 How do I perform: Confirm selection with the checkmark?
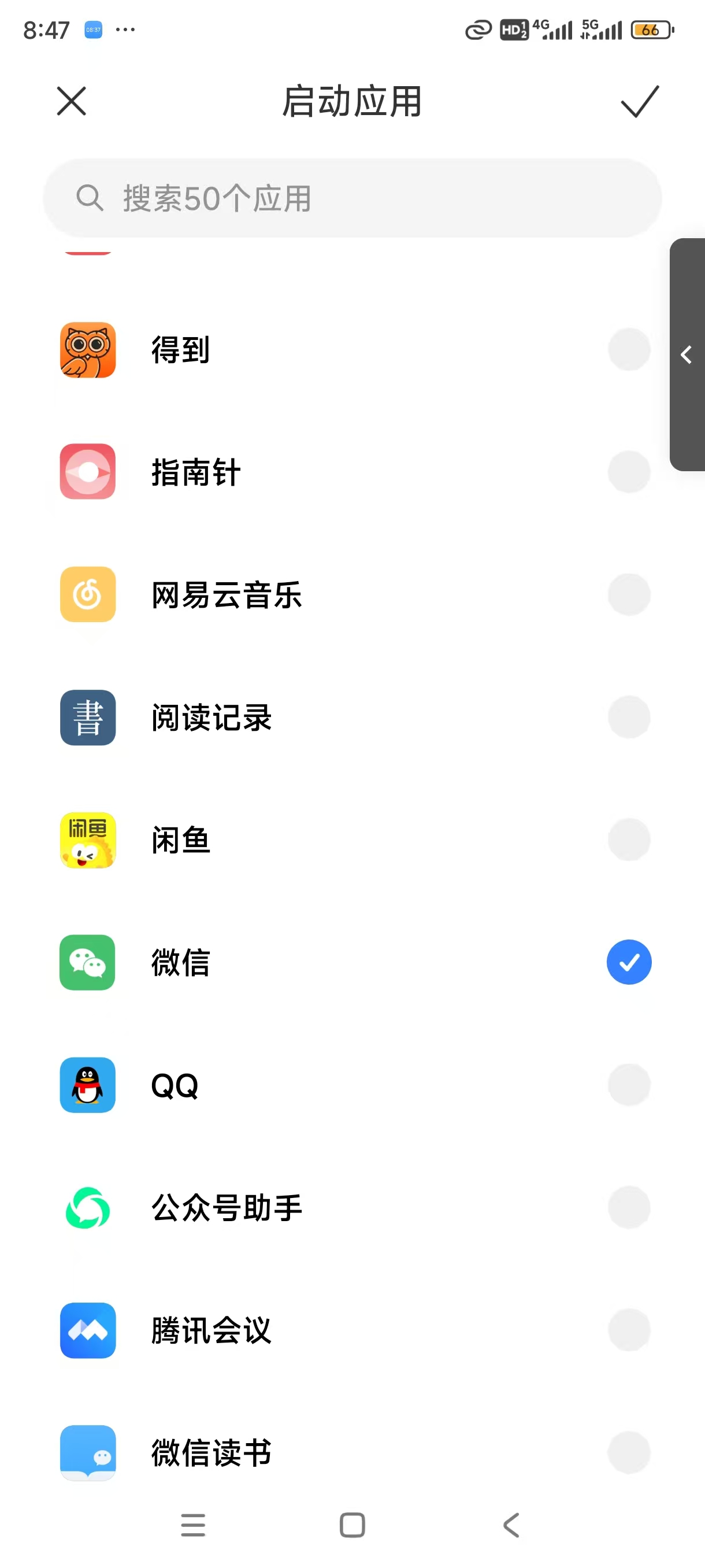(x=639, y=101)
